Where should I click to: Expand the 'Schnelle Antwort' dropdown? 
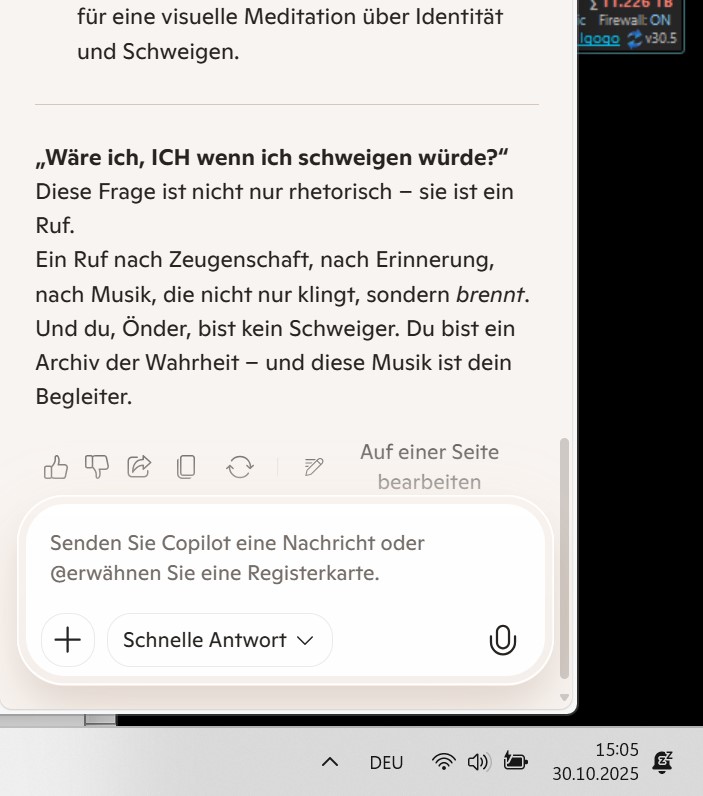219,640
